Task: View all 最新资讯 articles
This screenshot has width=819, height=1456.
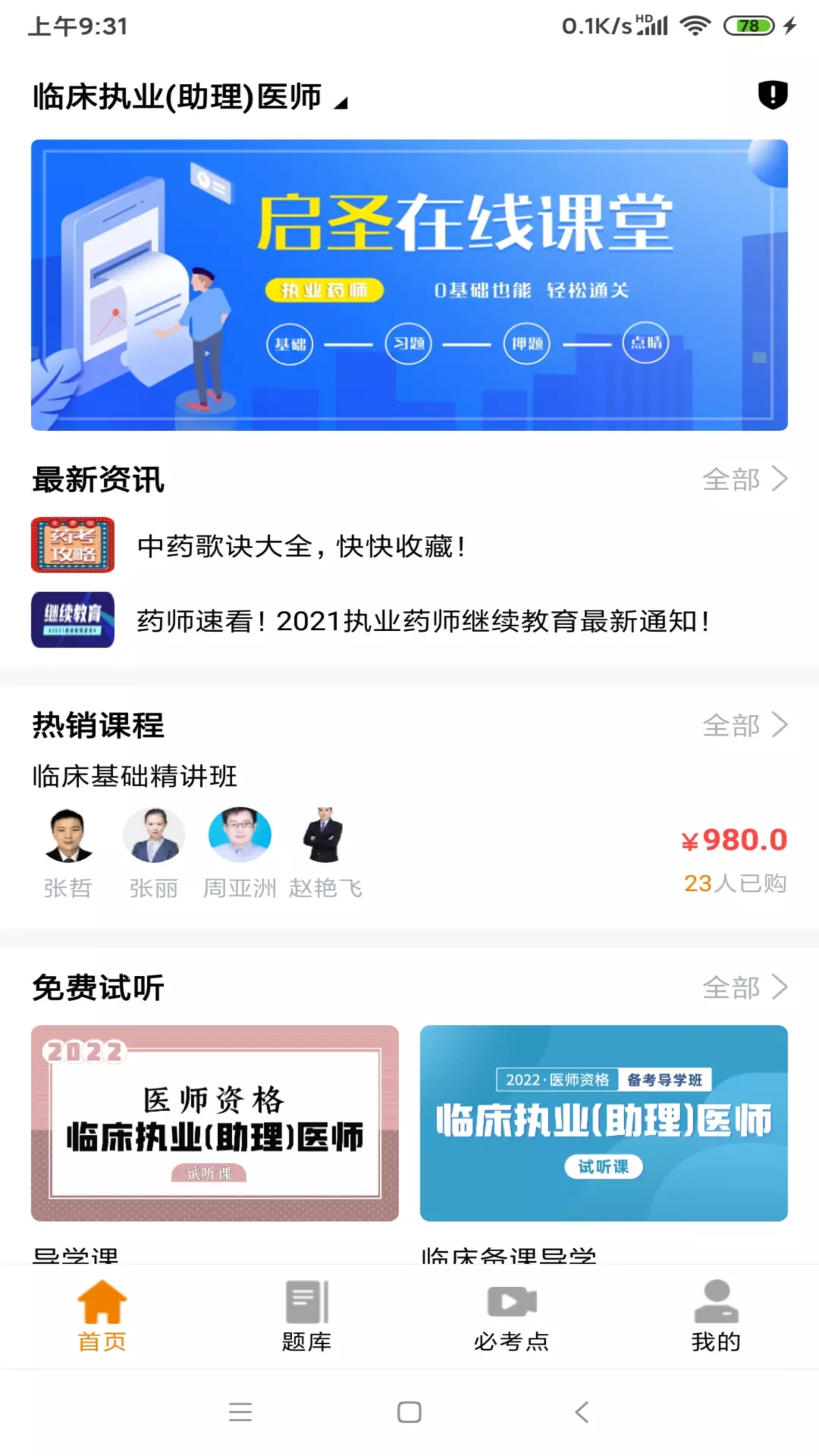Action: click(745, 479)
